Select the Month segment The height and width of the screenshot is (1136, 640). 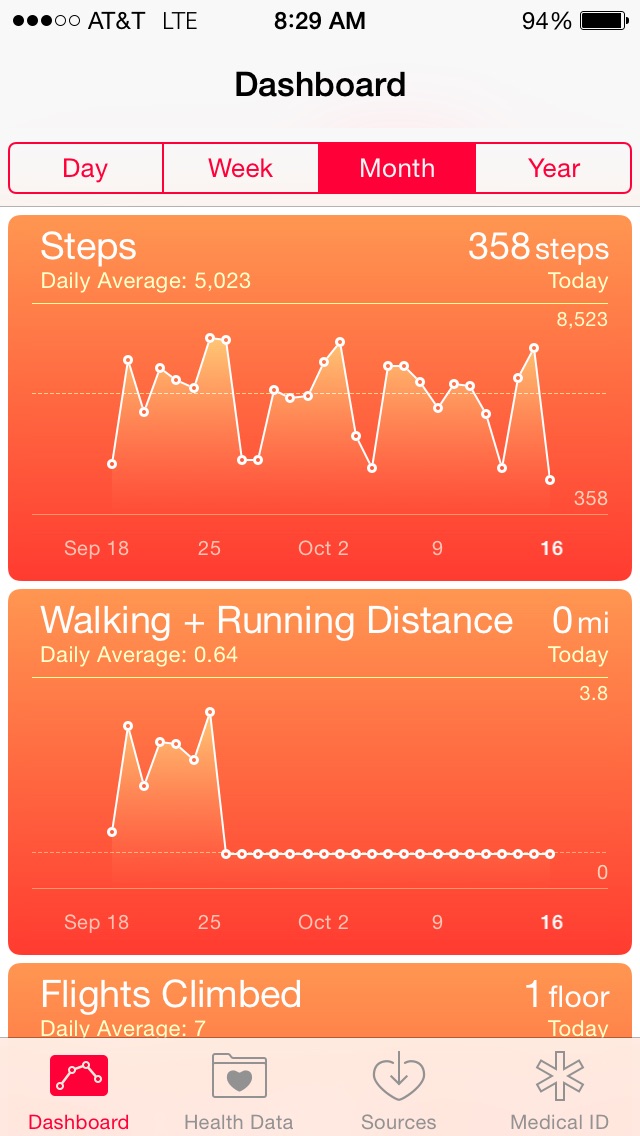click(x=397, y=168)
